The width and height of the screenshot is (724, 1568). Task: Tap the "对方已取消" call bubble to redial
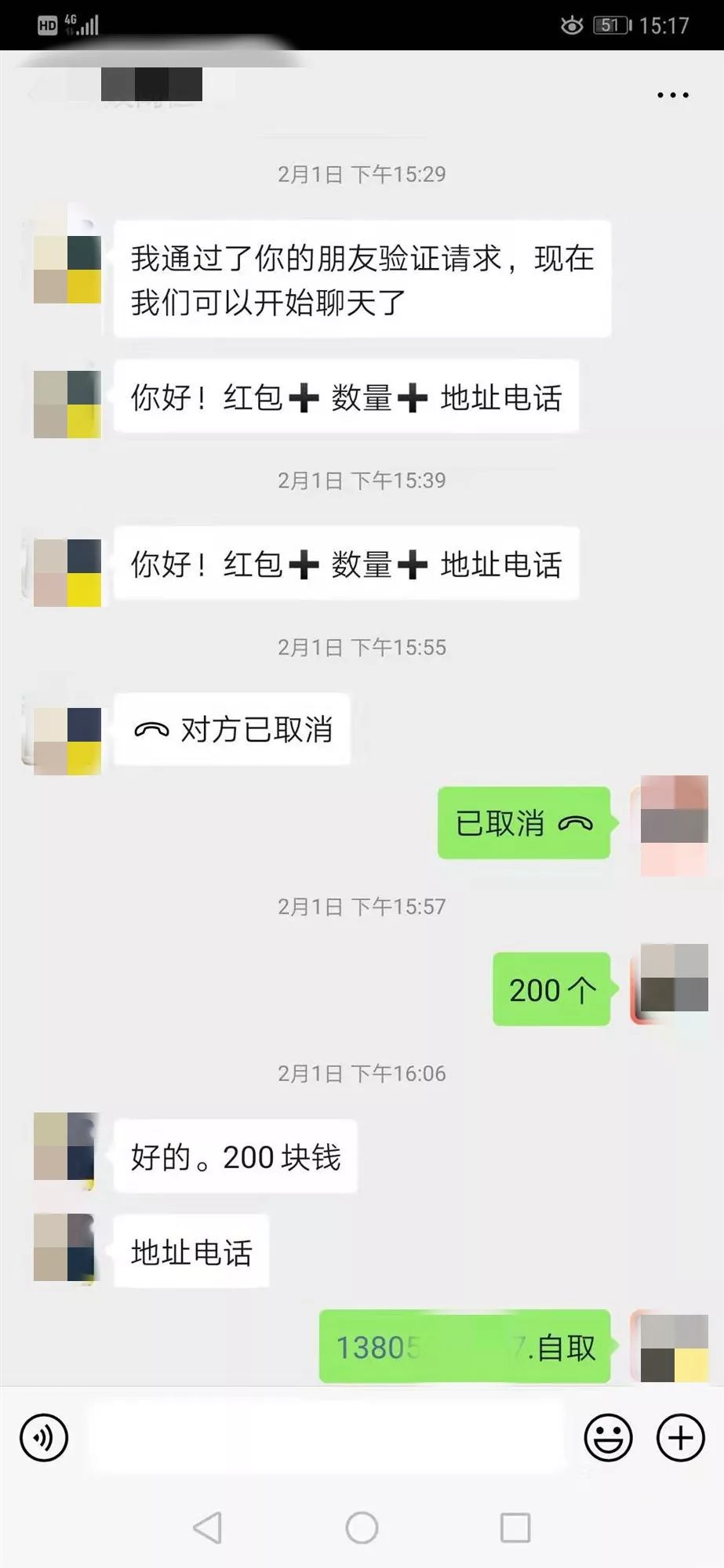click(232, 729)
